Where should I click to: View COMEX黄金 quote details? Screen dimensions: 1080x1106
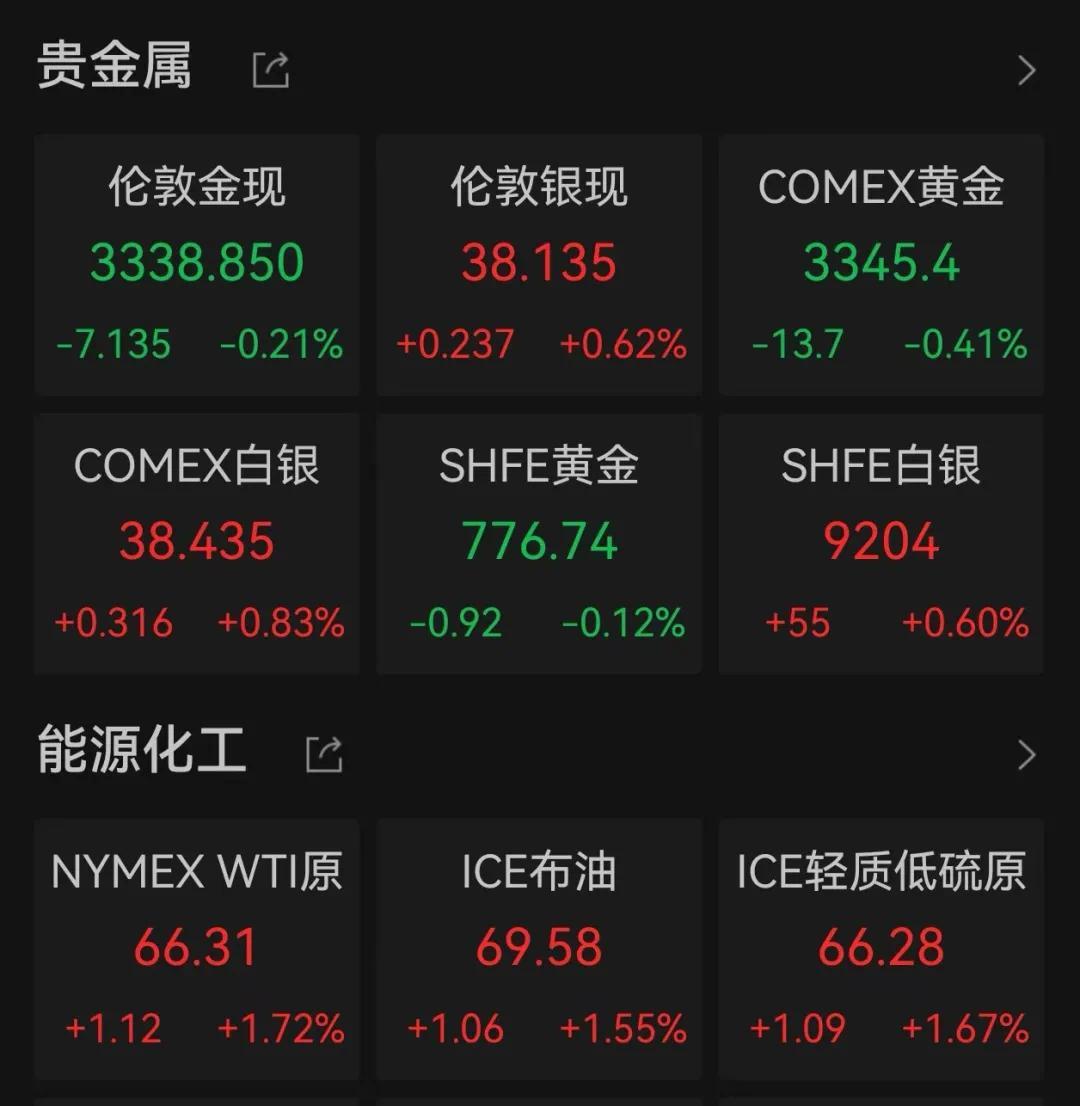(x=881, y=265)
